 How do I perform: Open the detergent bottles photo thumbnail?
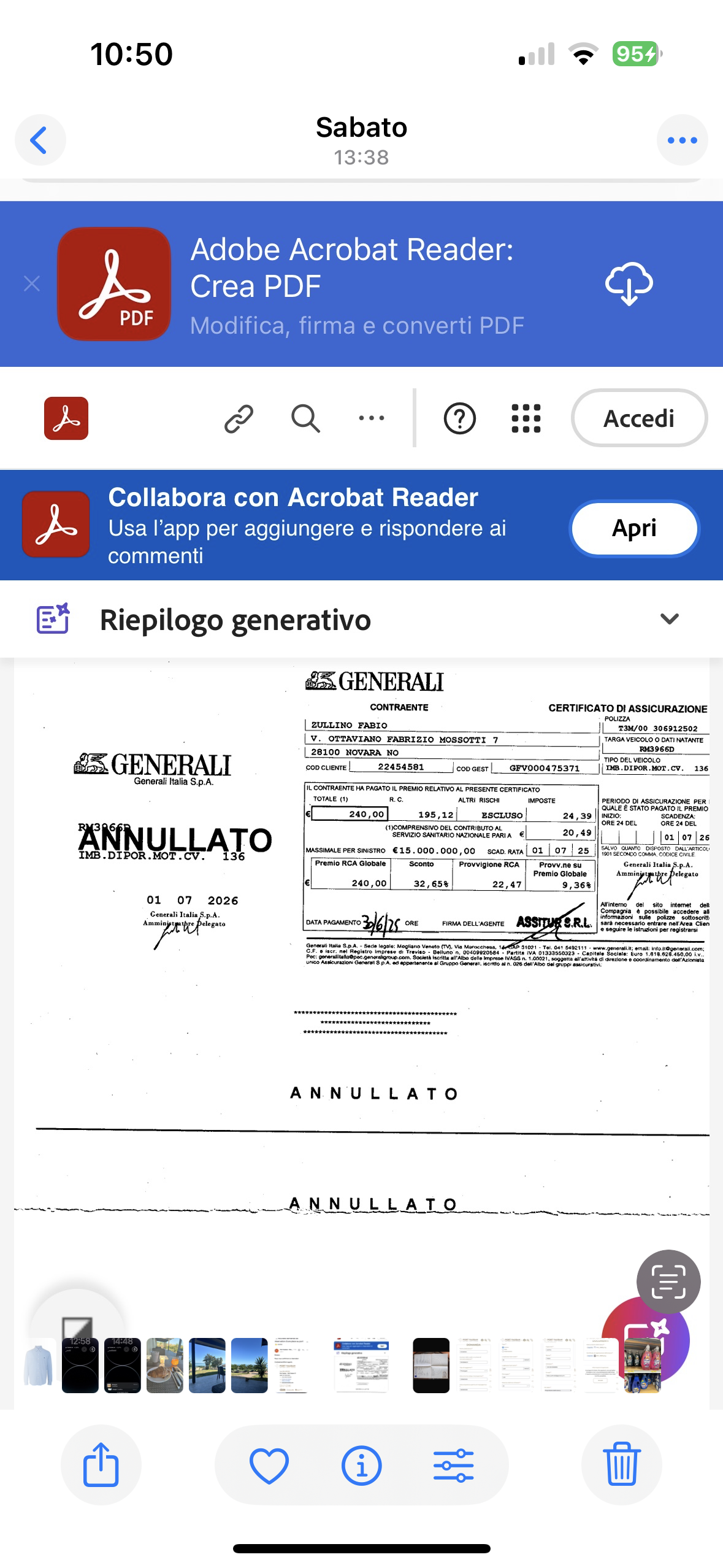pos(643,1365)
